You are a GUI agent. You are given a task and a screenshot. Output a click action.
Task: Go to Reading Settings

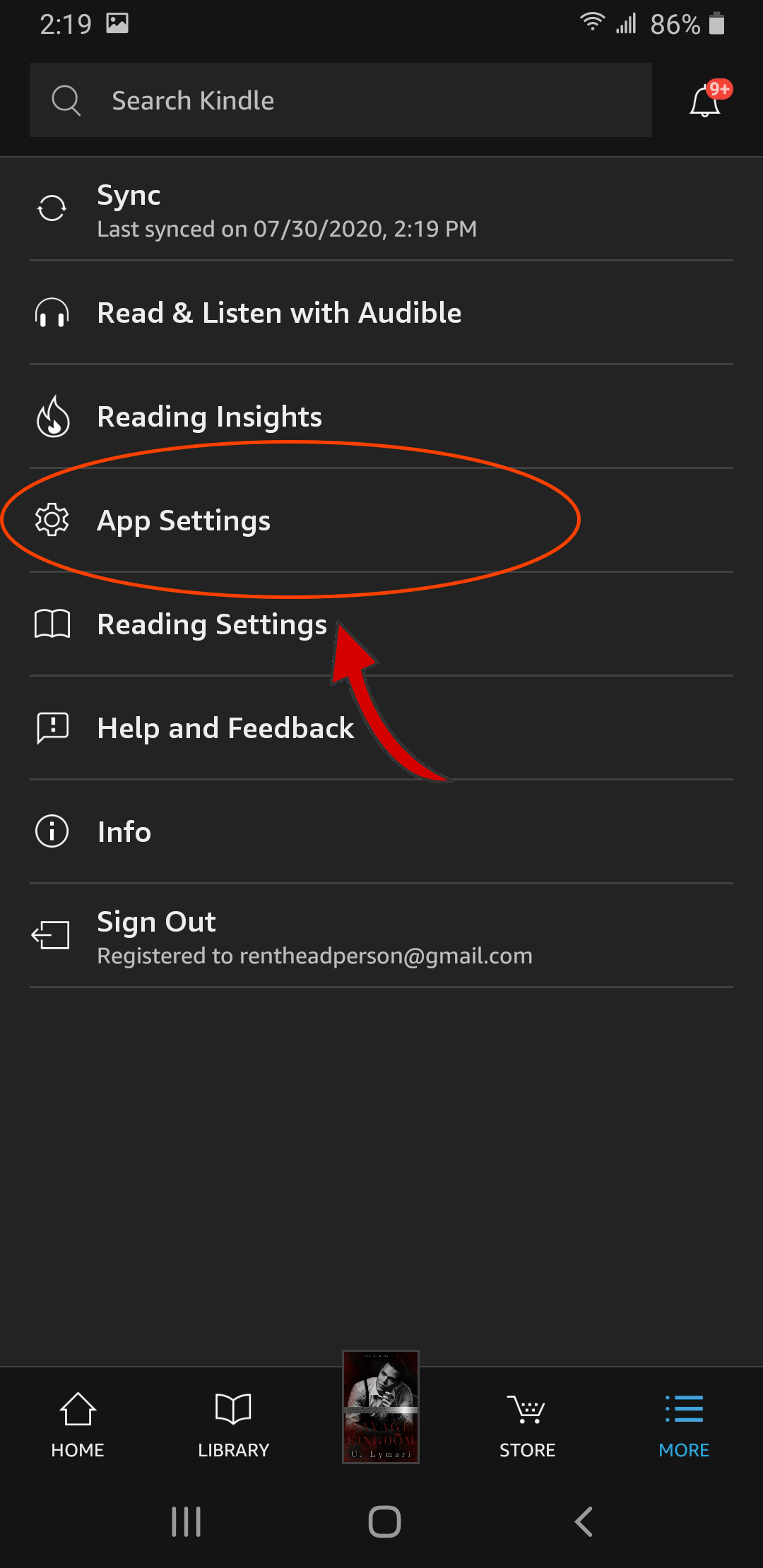click(x=381, y=624)
